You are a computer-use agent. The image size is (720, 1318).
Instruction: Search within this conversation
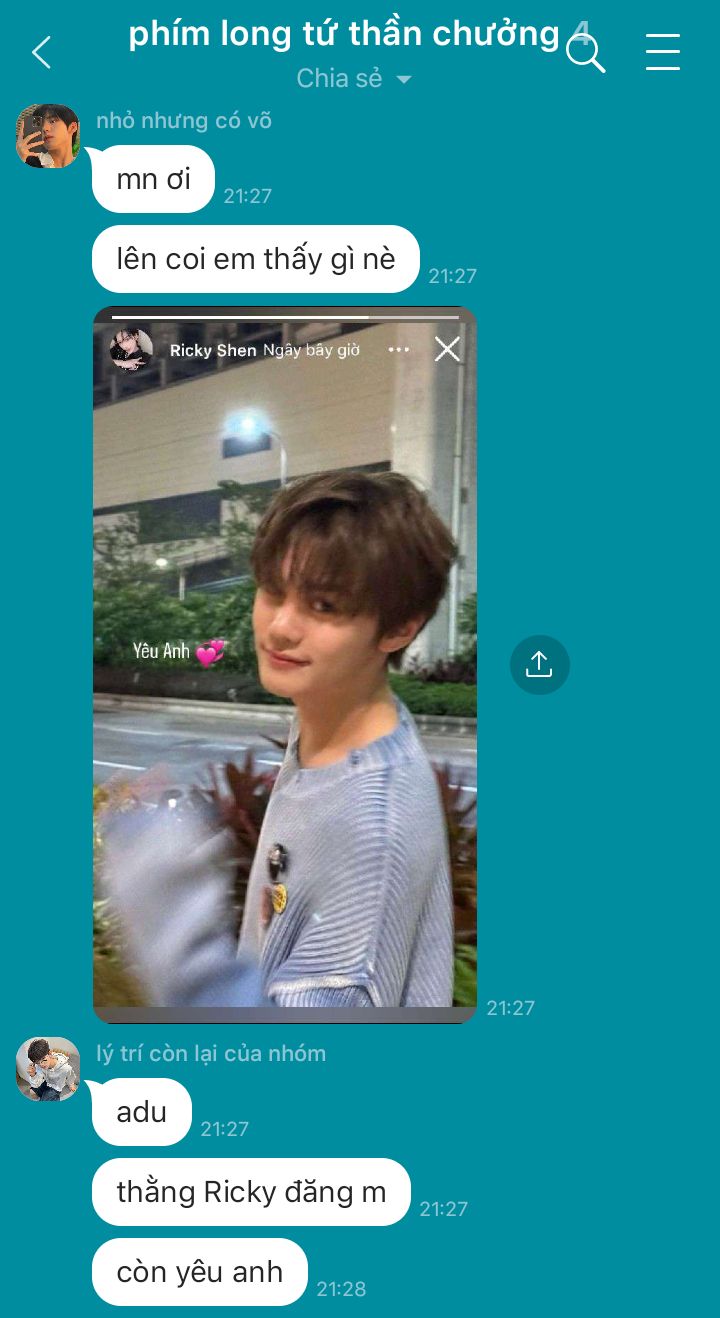coord(586,53)
